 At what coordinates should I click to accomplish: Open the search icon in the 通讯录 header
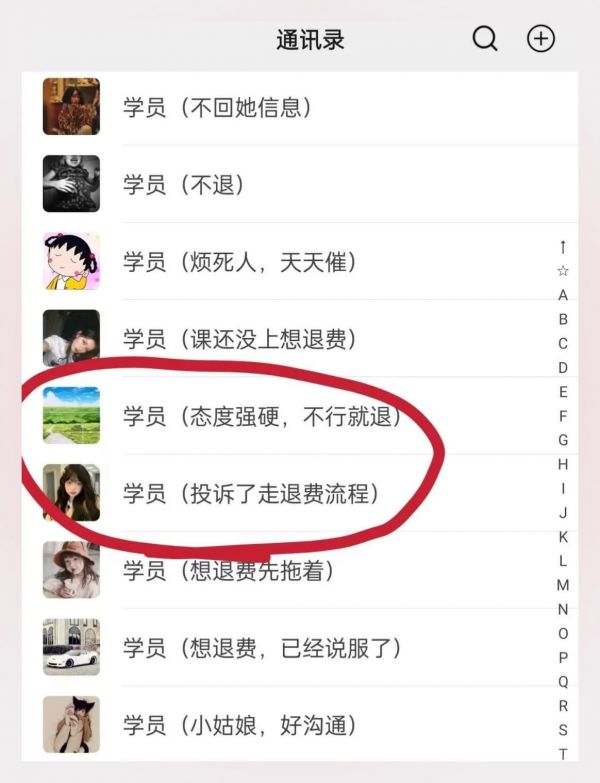point(485,39)
